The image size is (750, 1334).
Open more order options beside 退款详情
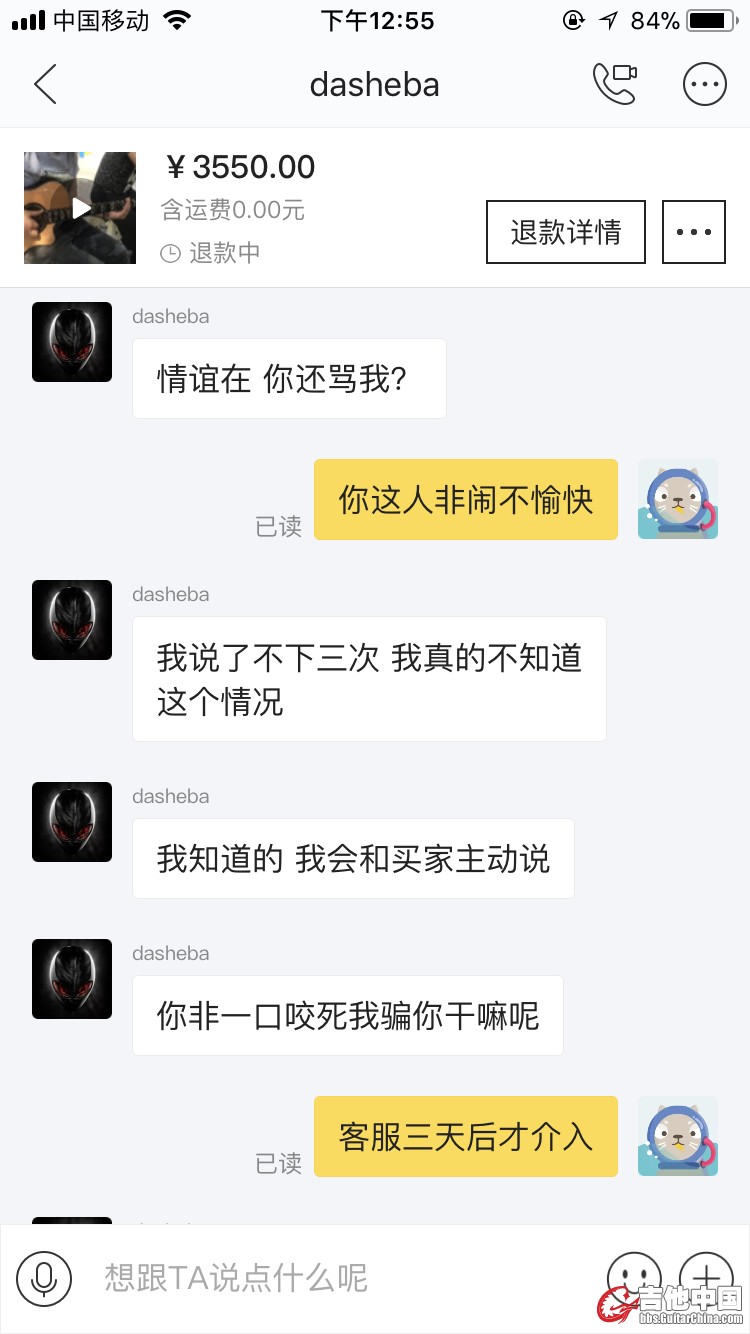tap(694, 232)
